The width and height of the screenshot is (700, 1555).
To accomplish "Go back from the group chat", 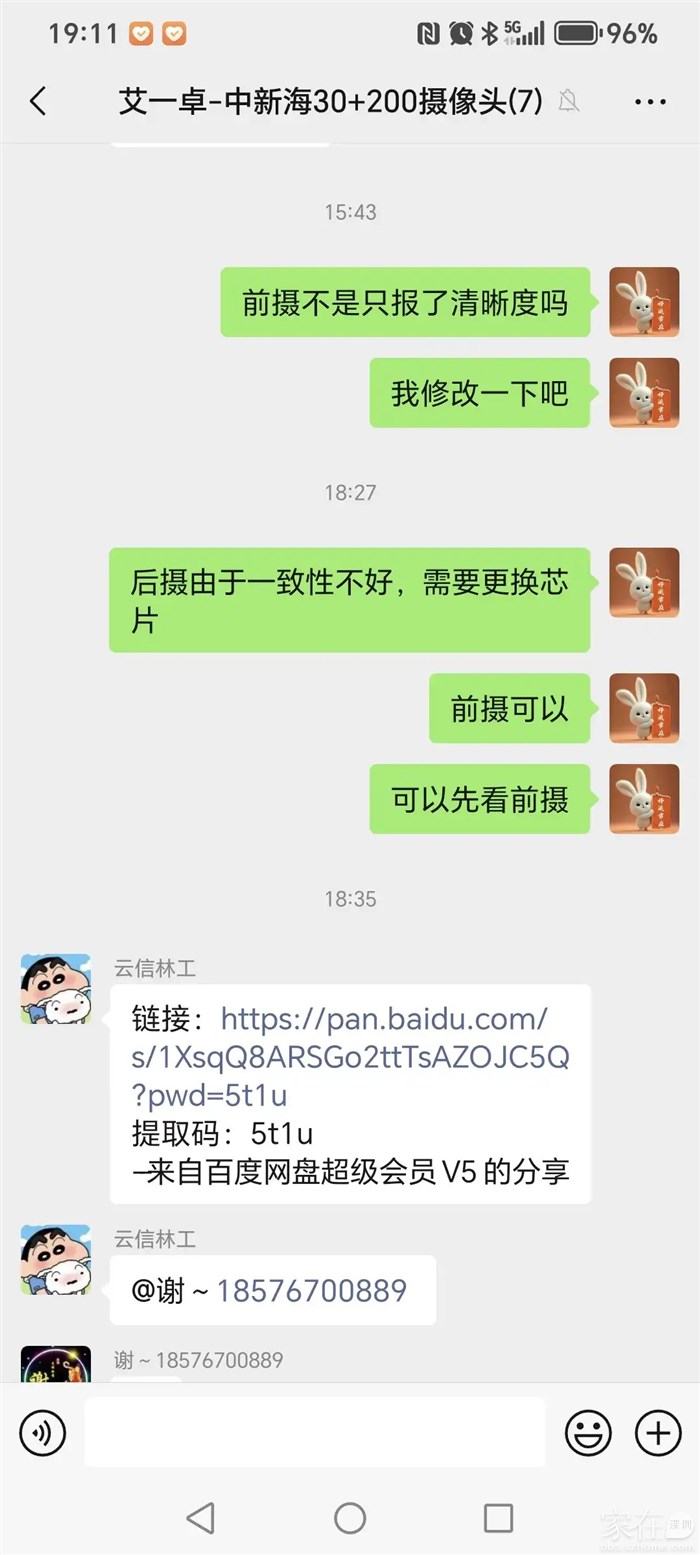I will click(38, 101).
